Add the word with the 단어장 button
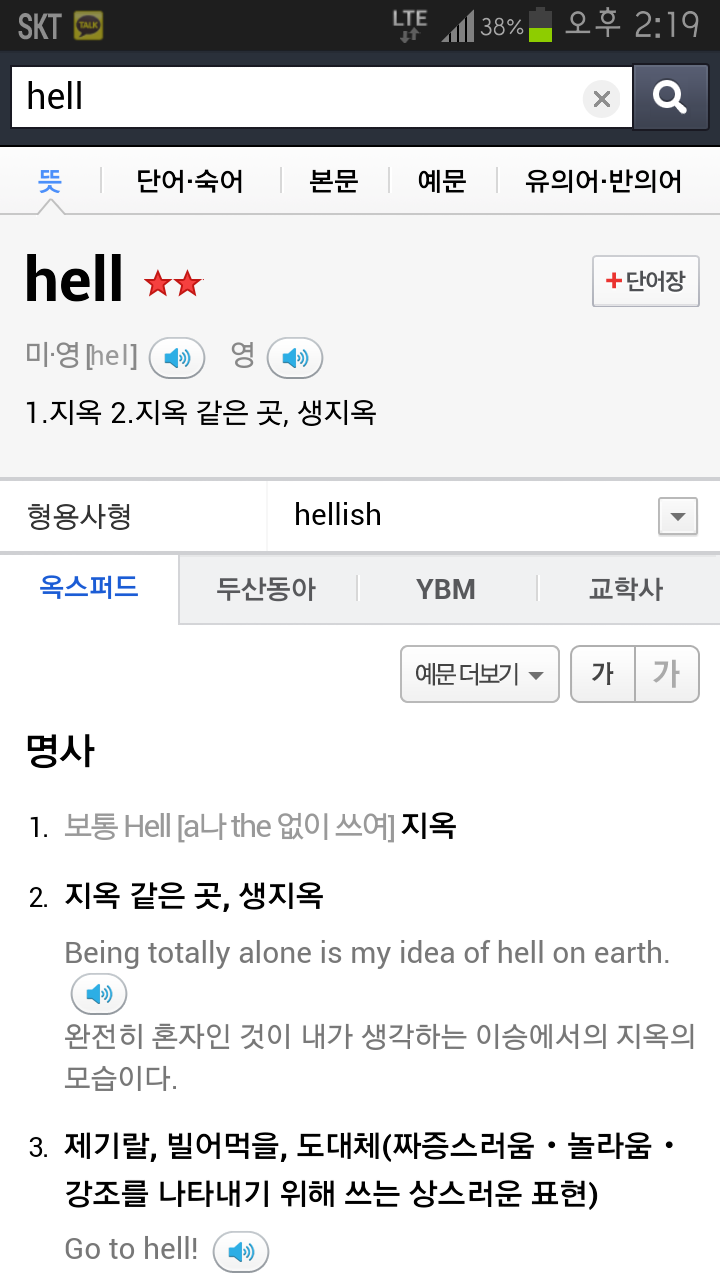This screenshot has height=1280, width=720. pyautogui.click(x=645, y=281)
